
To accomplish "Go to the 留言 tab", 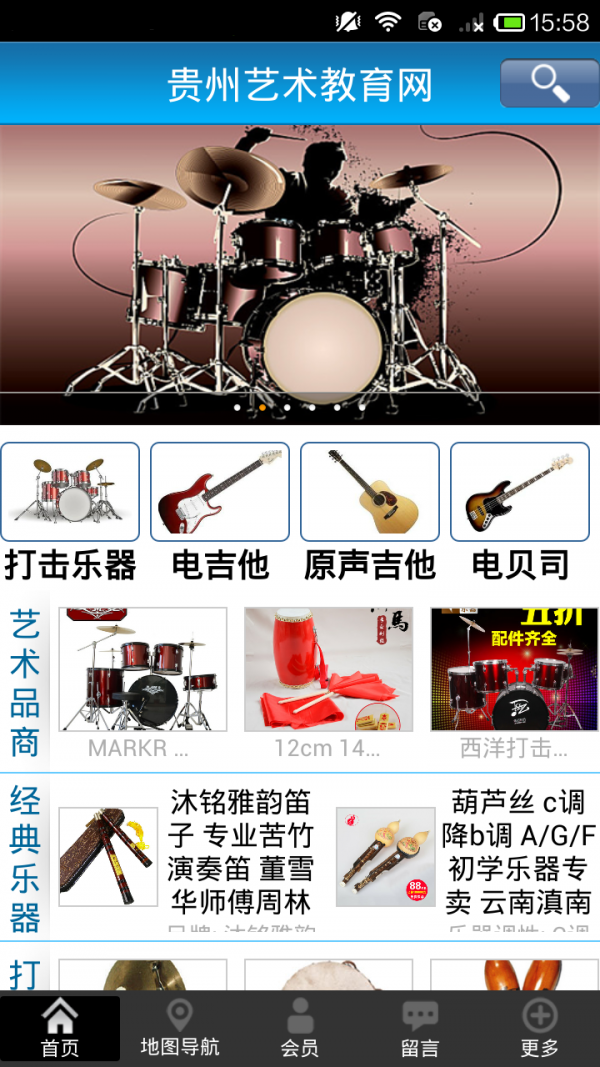I will click(x=420, y=1028).
